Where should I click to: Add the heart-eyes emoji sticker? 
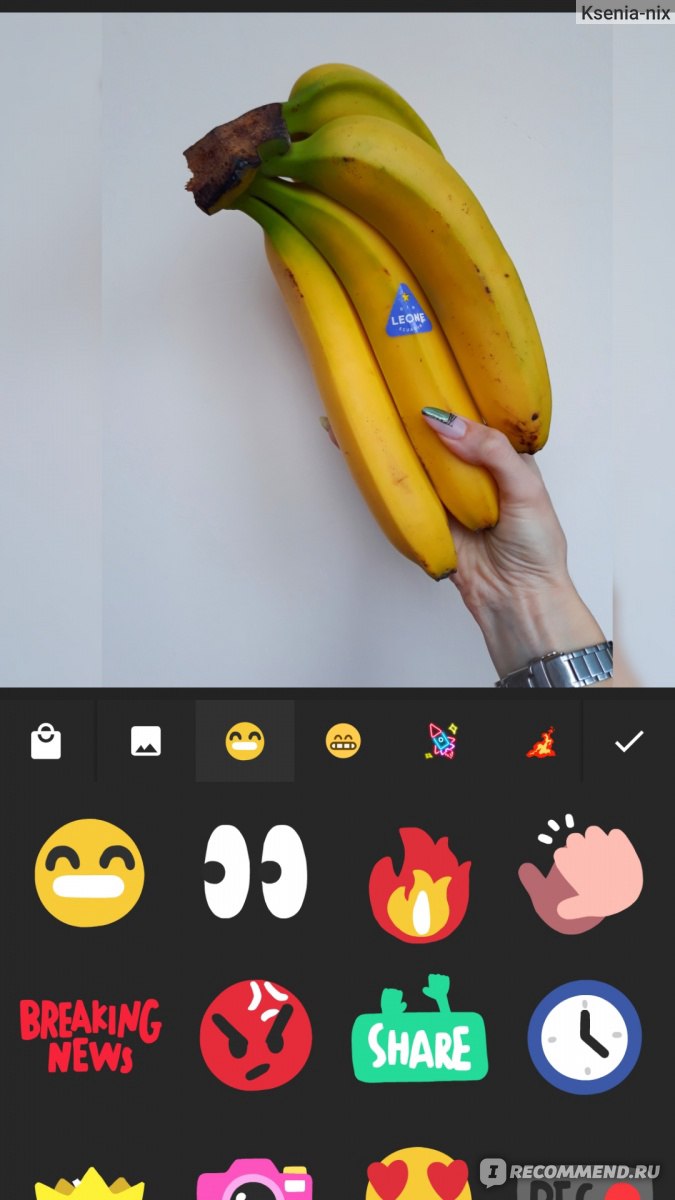(x=418, y=1175)
